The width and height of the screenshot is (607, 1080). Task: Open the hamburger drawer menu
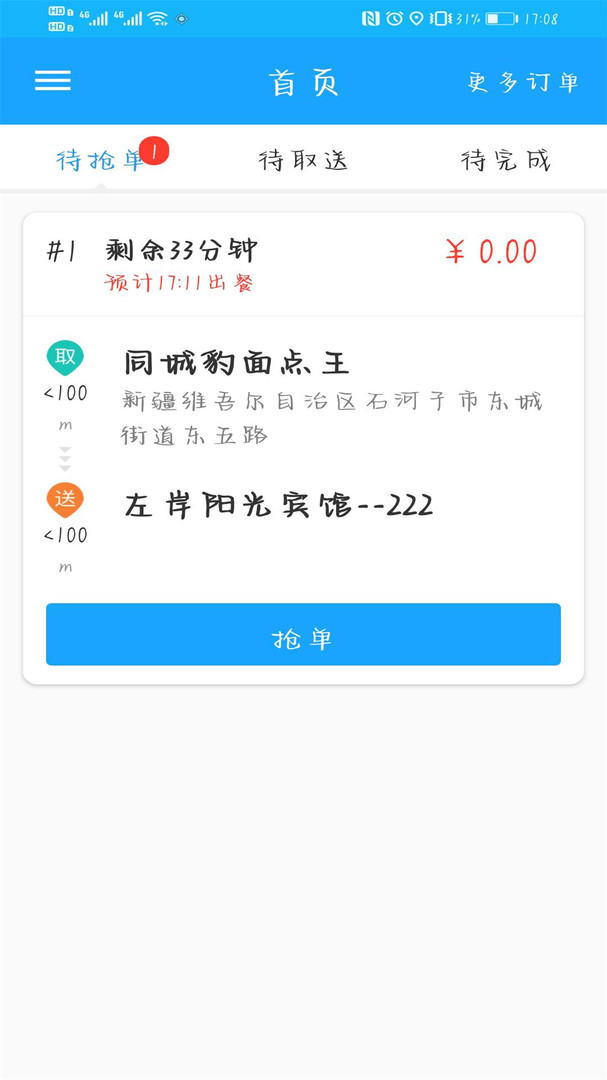pos(53,81)
